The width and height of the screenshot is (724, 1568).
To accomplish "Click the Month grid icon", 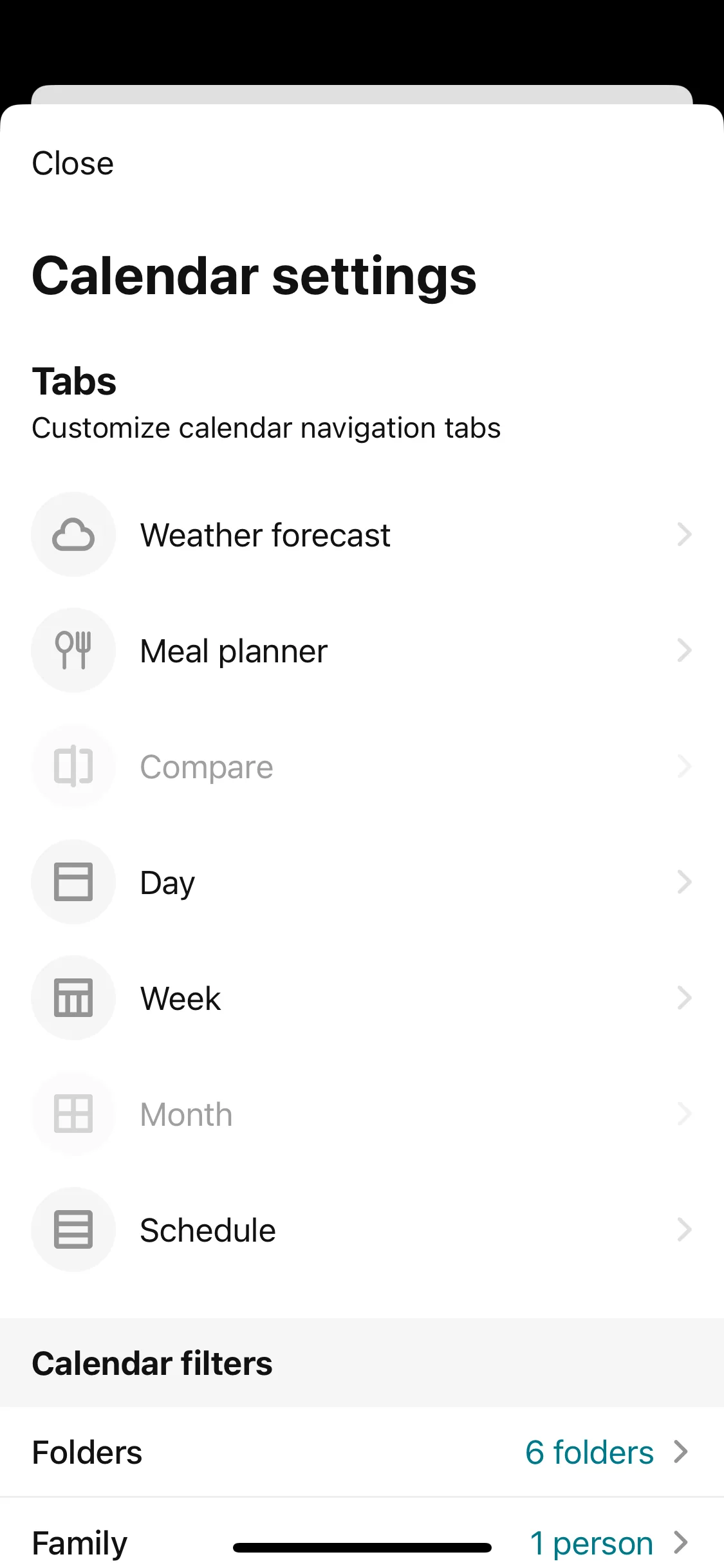I will tap(73, 1114).
